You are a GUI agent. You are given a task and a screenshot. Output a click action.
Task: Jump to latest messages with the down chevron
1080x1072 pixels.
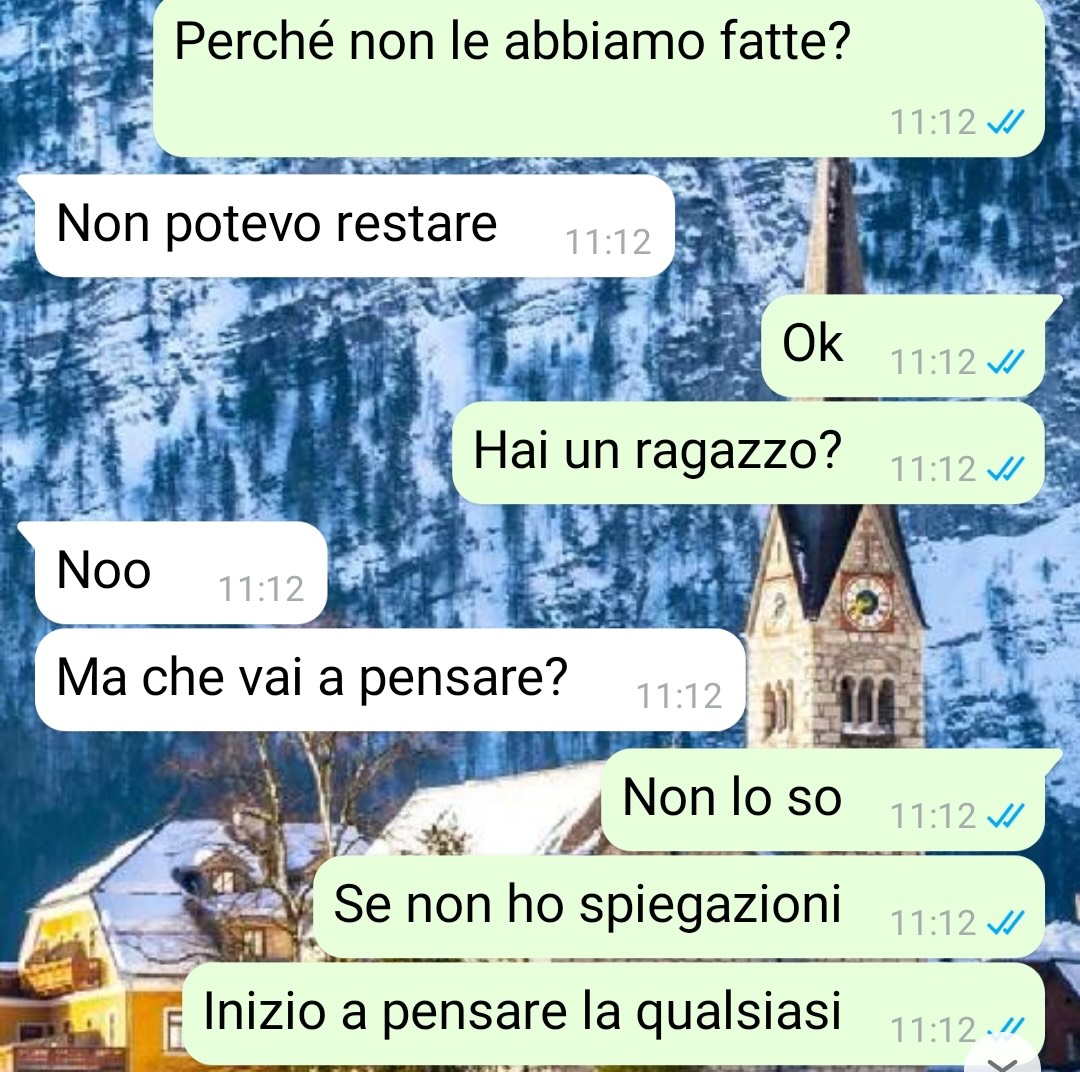[1007, 1060]
